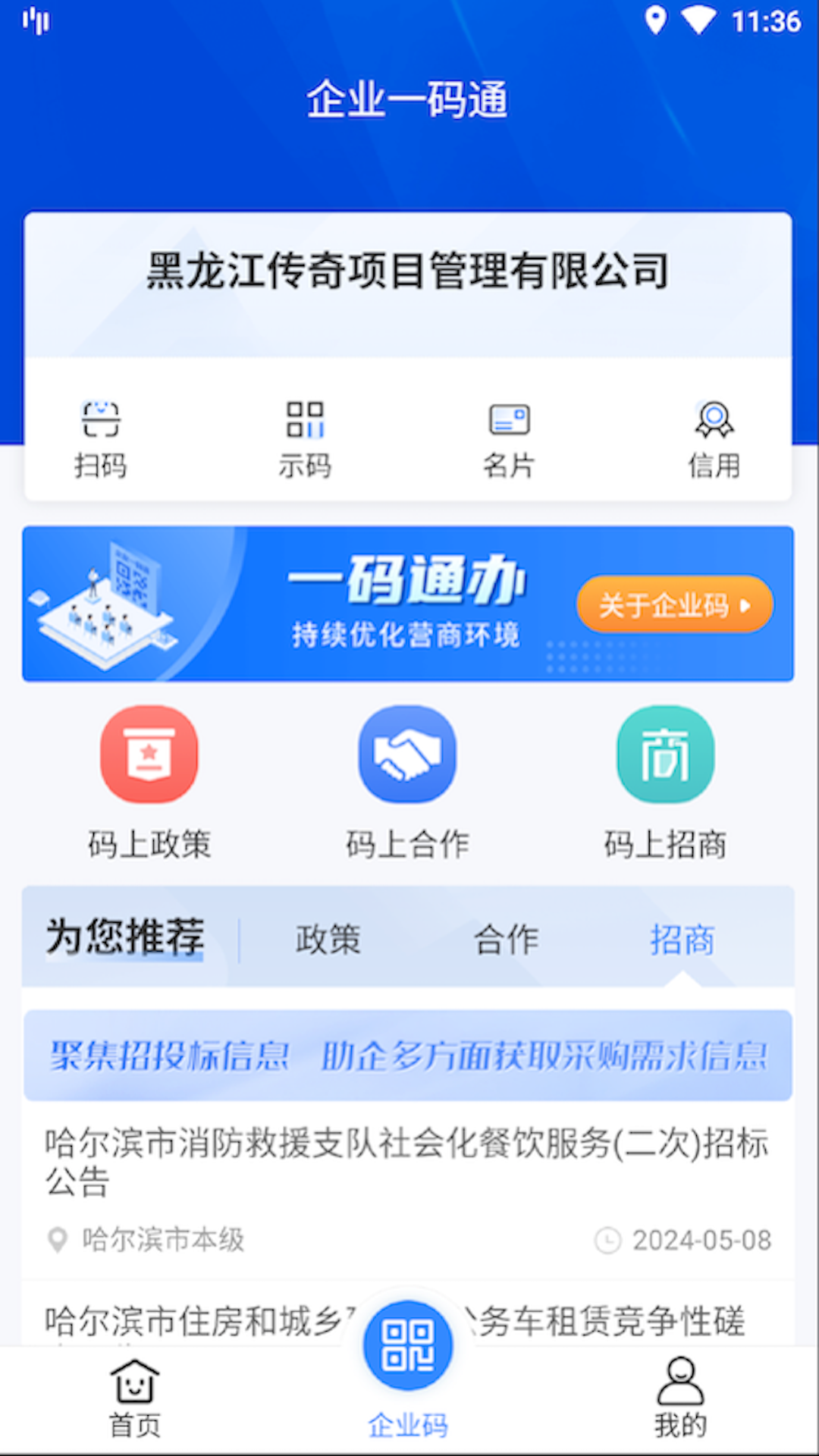
Task: Tap the 我的 profile icon
Action: (x=680, y=1395)
